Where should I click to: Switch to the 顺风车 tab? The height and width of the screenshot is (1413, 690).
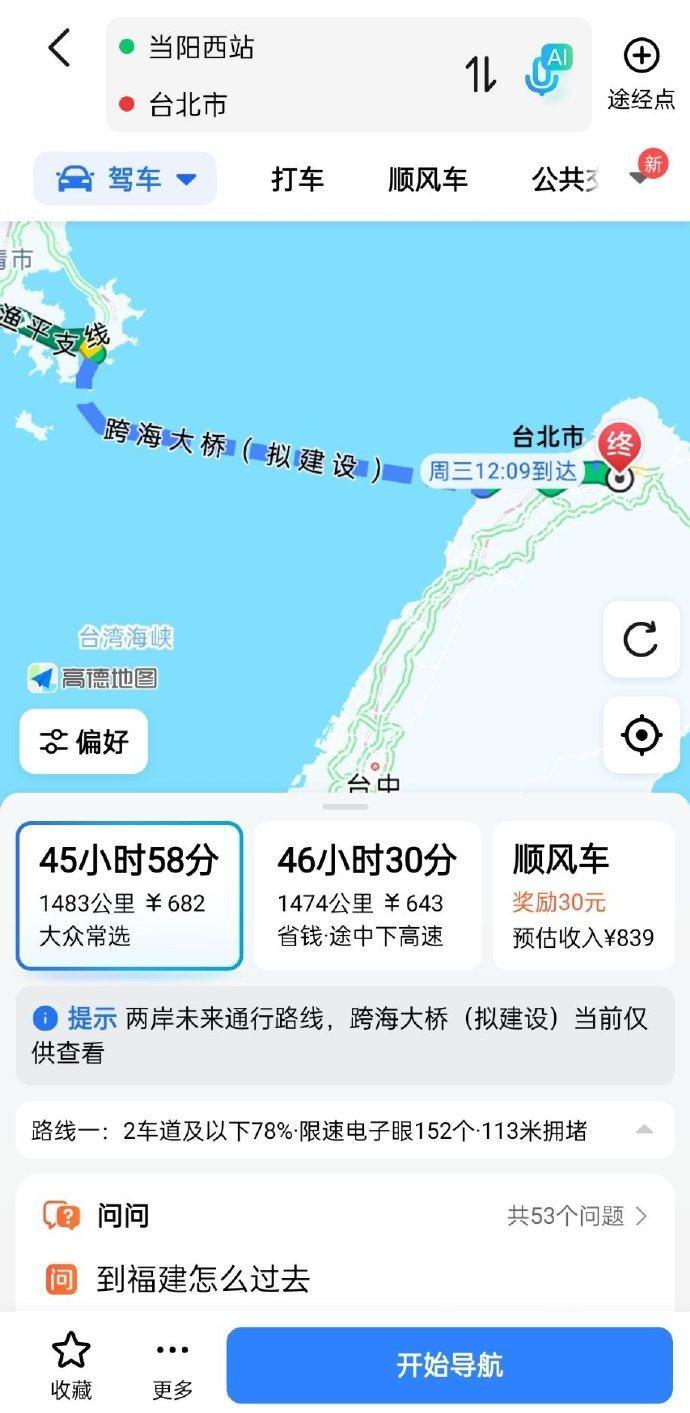pyautogui.click(x=427, y=179)
